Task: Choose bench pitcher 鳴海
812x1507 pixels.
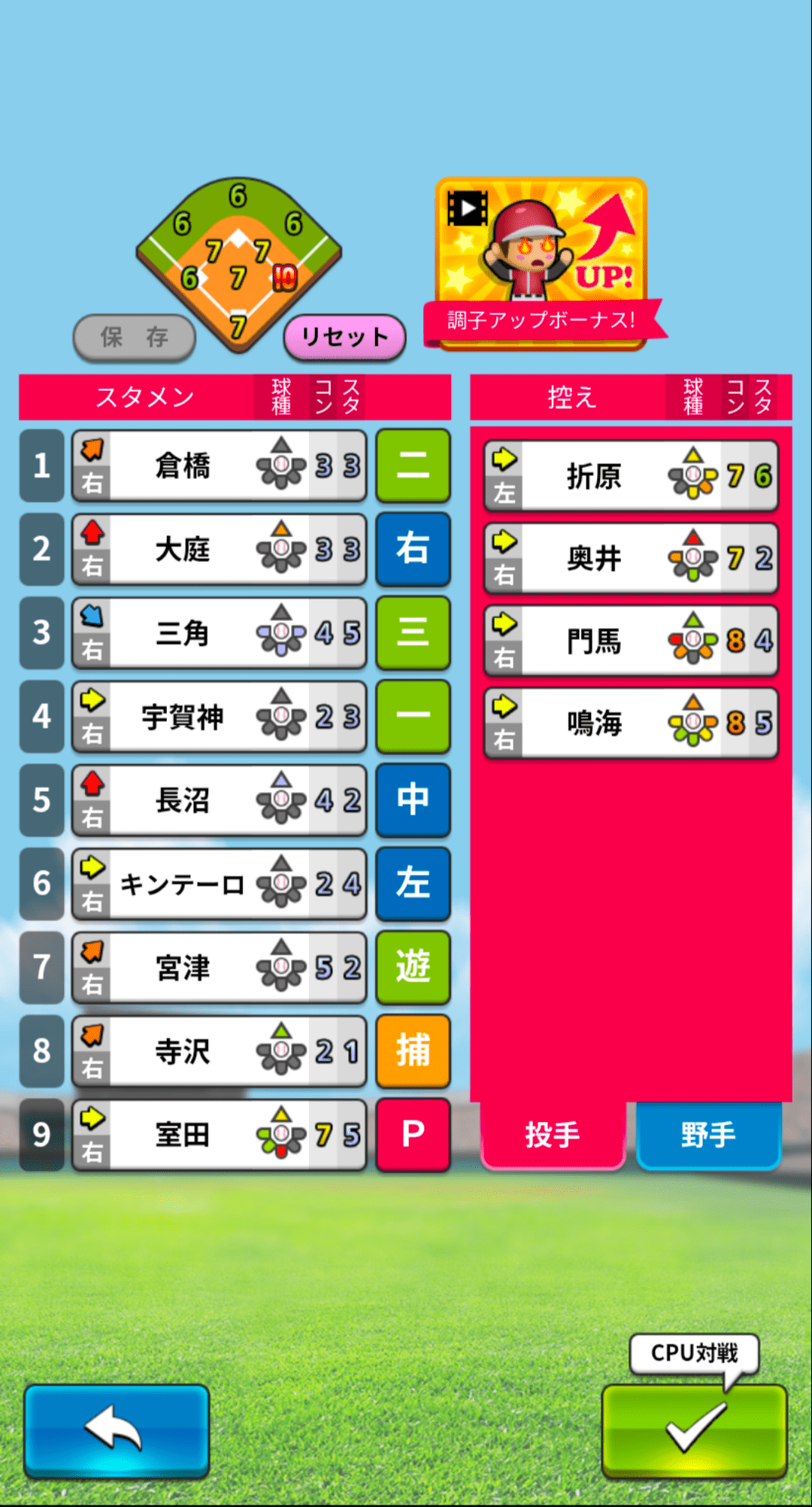Action: pyautogui.click(x=631, y=723)
